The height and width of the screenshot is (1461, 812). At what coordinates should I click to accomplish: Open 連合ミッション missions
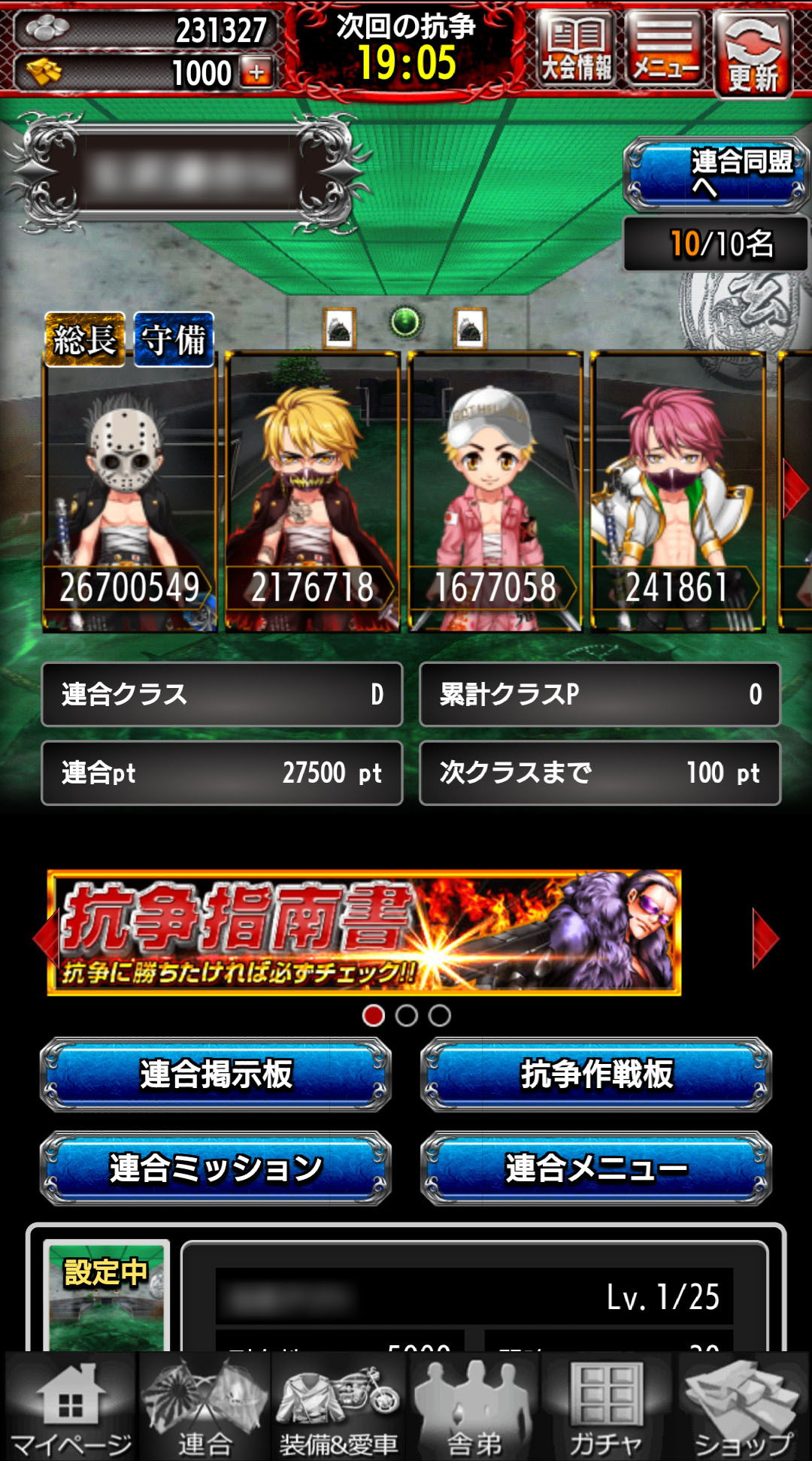tap(216, 1168)
